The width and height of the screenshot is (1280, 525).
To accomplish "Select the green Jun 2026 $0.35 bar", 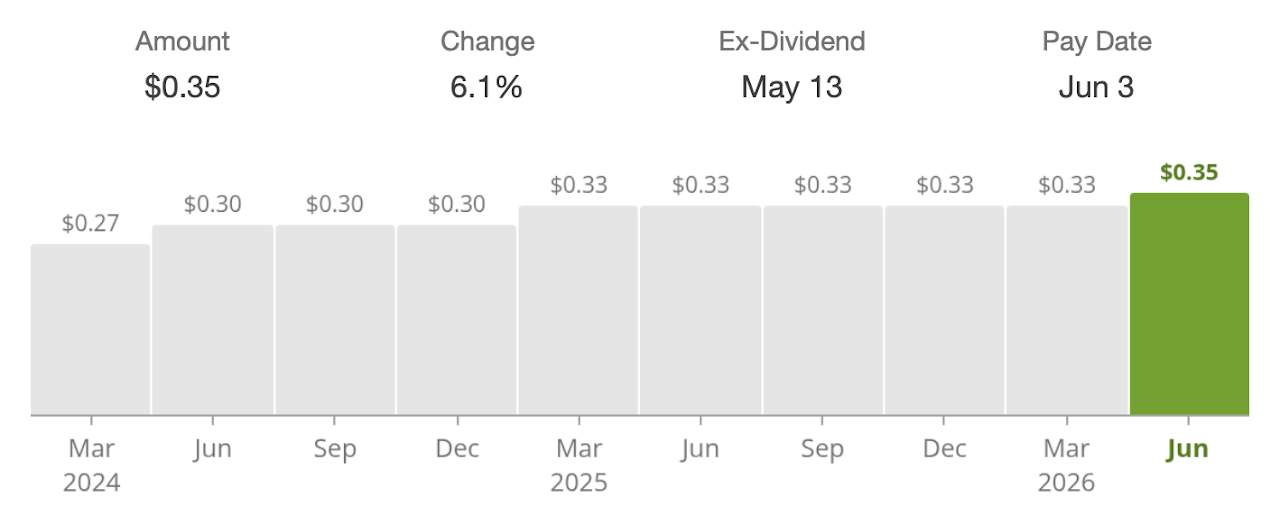I will pos(1190,303).
